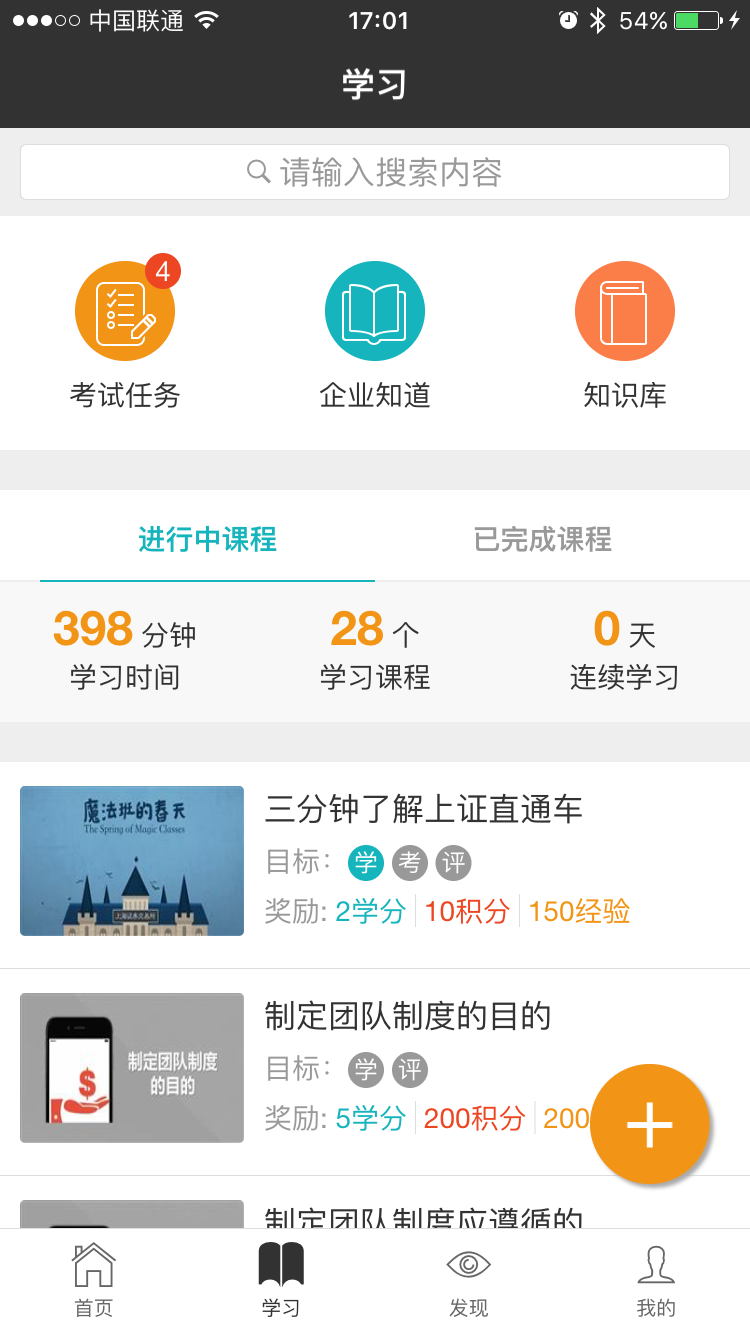Screen dimensions: 750x1334
Task: Select the 进行中课程 tab
Action: [207, 540]
